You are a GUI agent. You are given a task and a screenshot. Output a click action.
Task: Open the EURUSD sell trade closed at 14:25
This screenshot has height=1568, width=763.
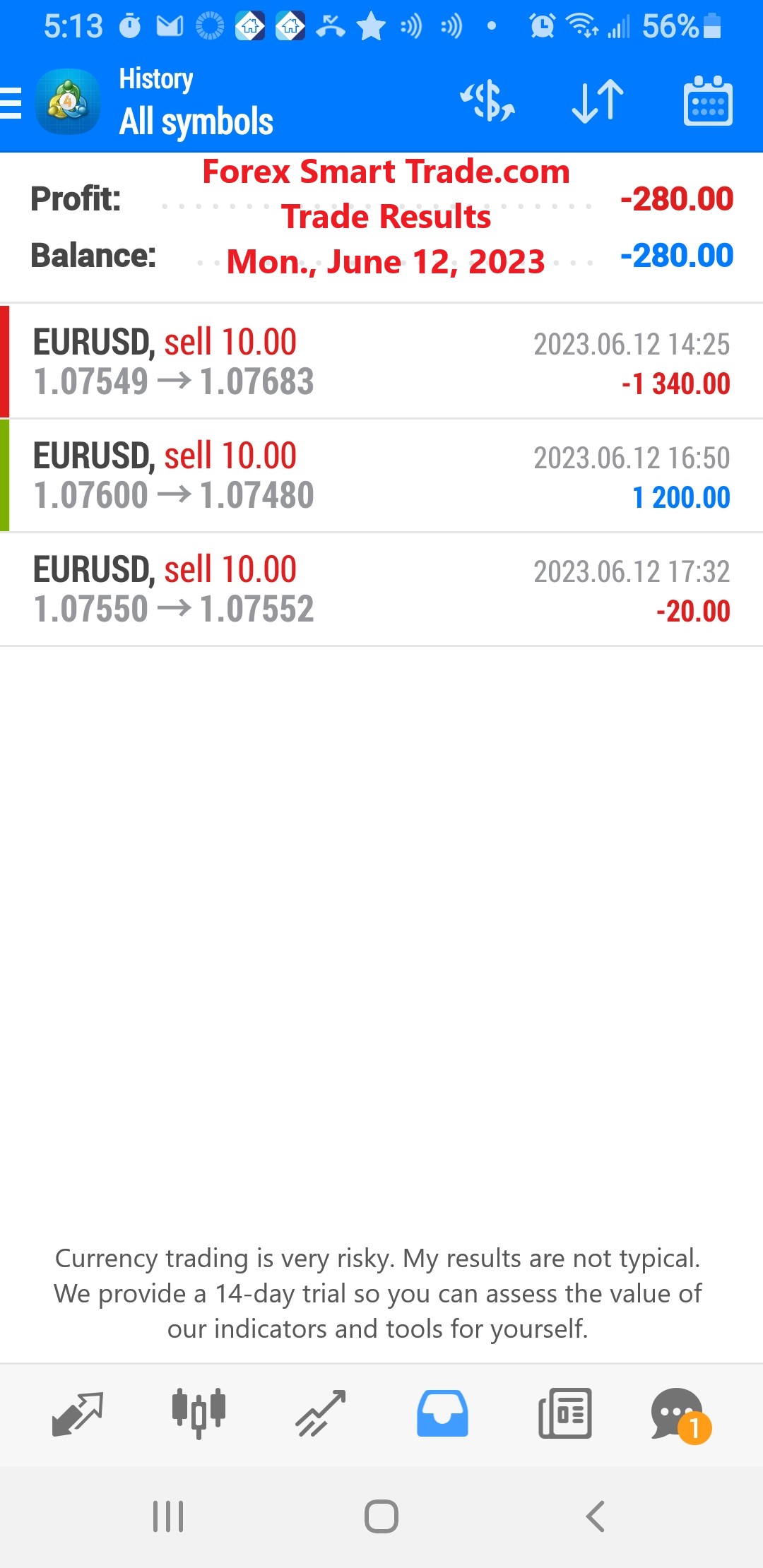(381, 362)
